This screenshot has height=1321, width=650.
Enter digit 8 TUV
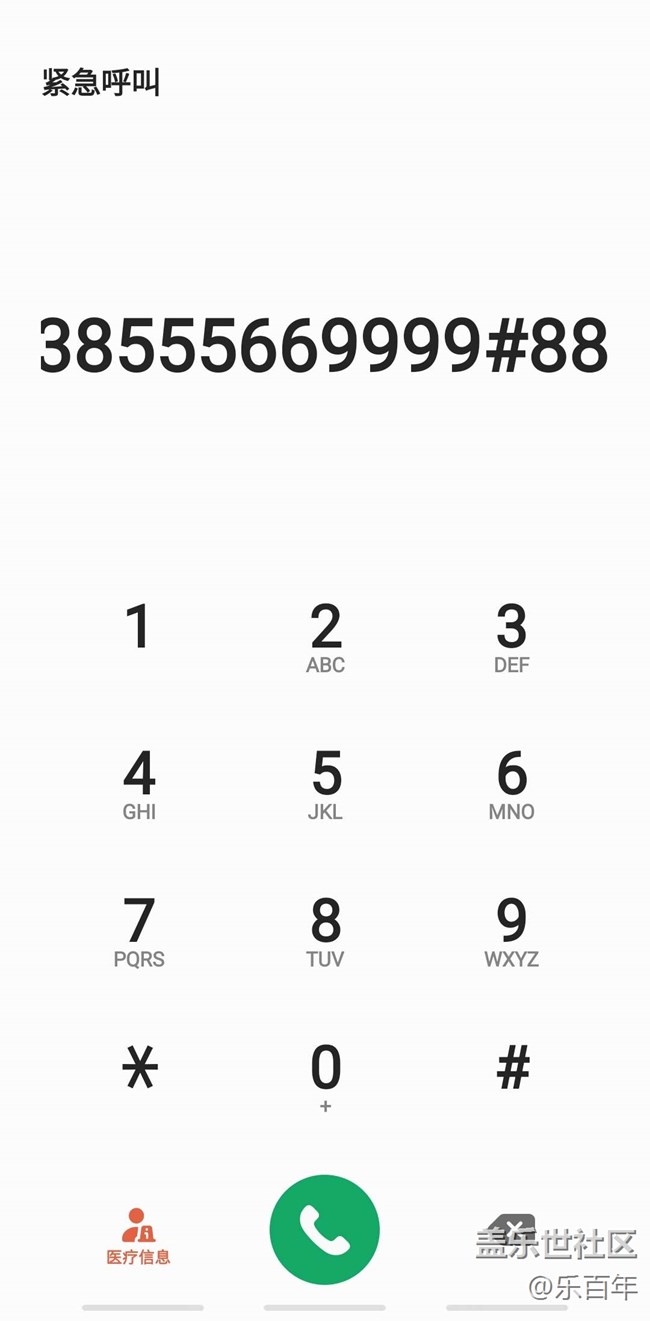(325, 931)
